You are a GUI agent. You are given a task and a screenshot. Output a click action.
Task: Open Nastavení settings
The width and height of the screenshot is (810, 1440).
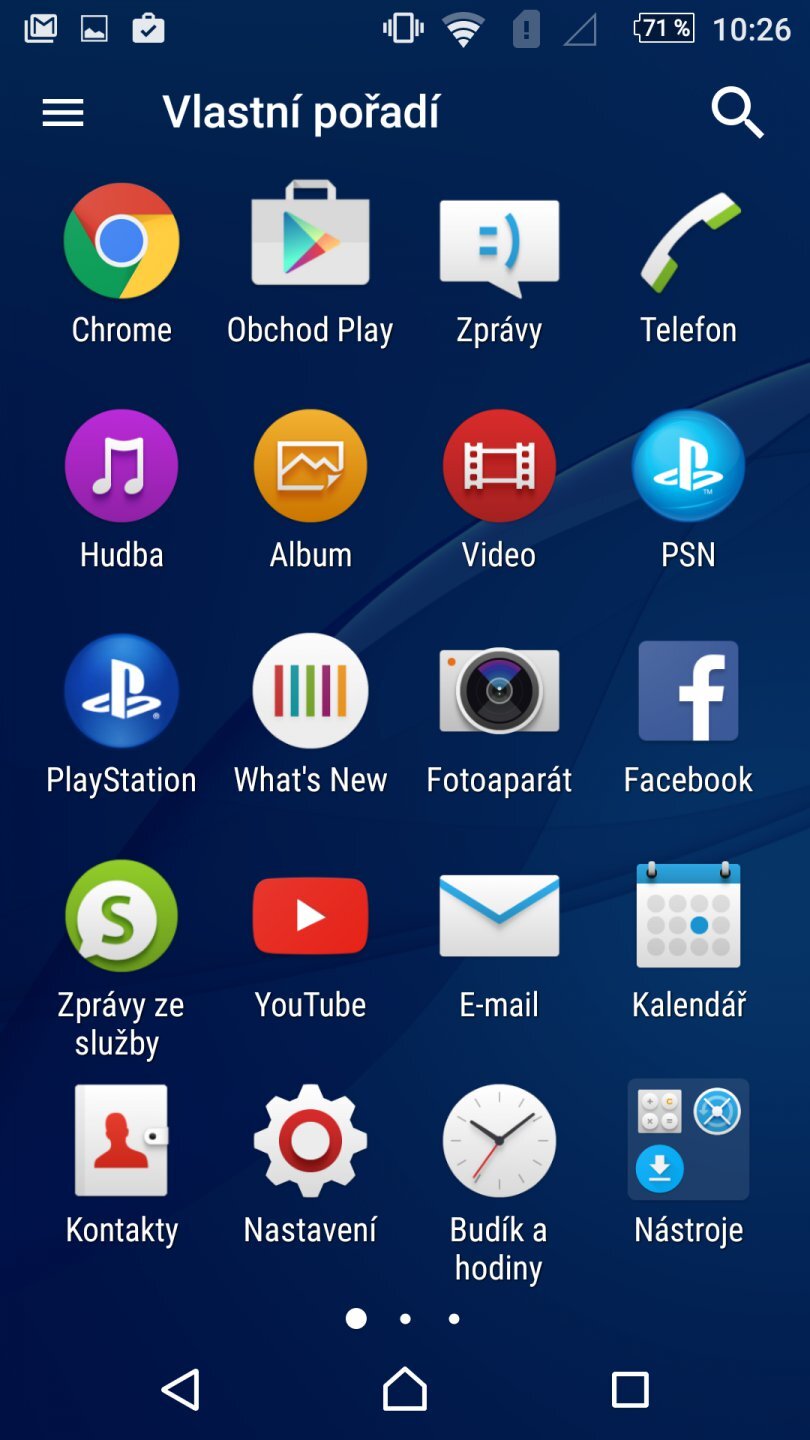310,1140
